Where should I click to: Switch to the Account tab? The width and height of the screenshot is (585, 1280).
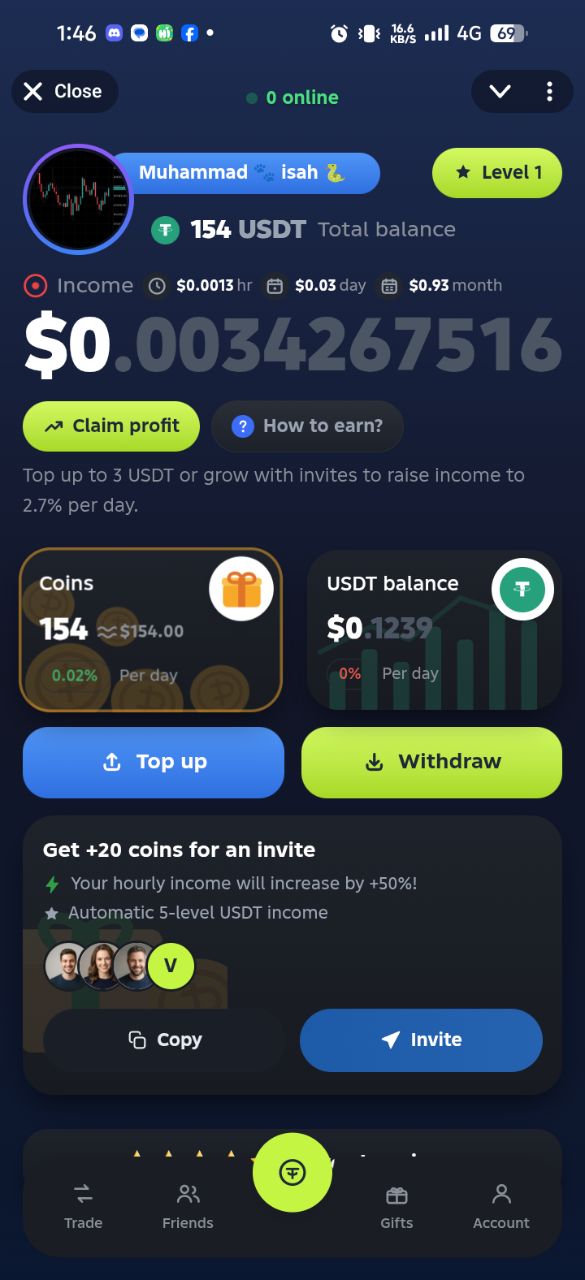click(502, 1206)
